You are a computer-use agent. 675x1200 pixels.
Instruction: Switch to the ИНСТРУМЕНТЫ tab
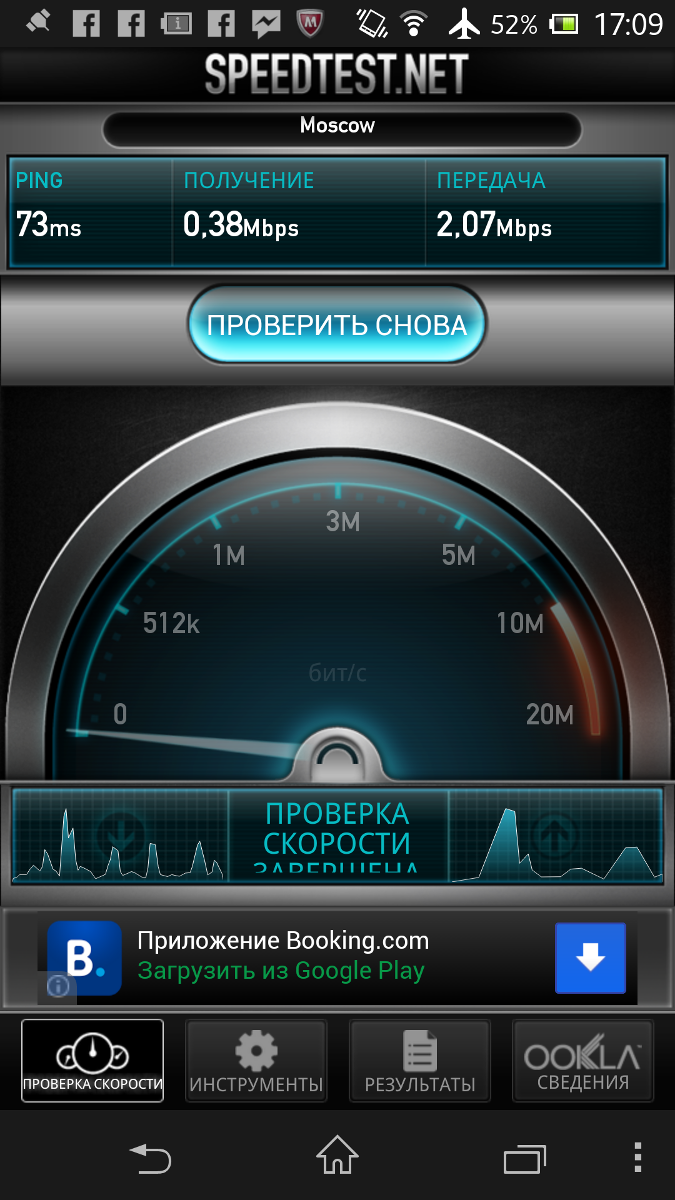(x=256, y=1060)
